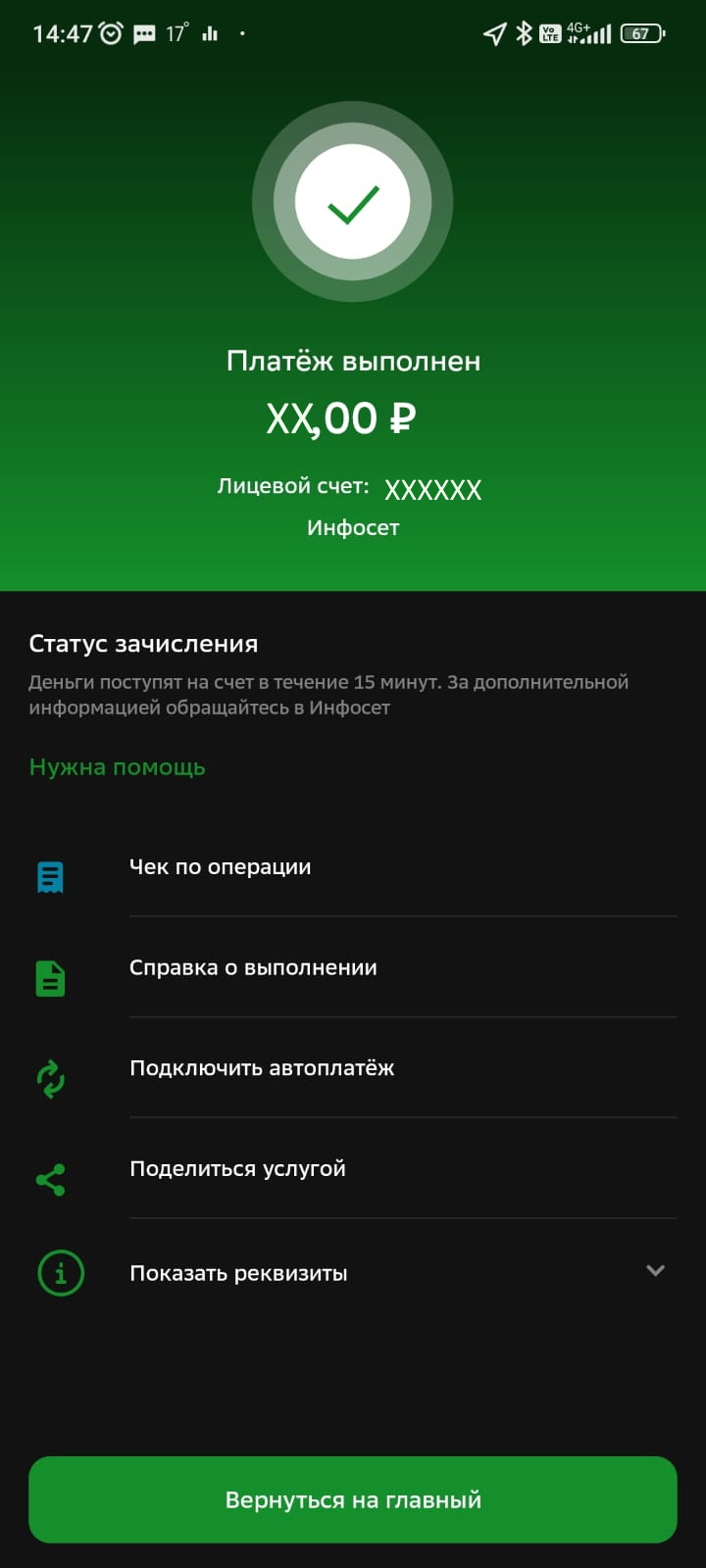Open Справка о выполнении document

pos(253,968)
